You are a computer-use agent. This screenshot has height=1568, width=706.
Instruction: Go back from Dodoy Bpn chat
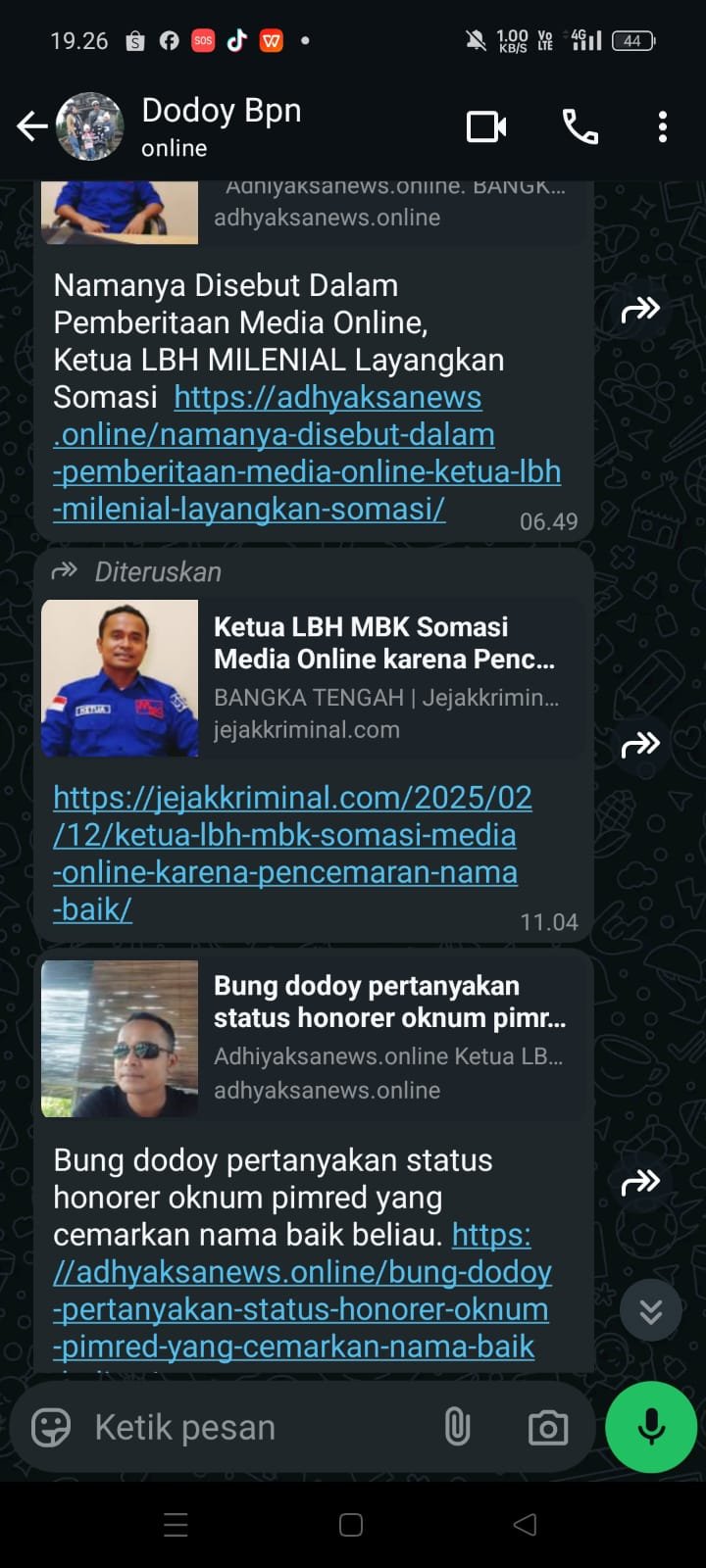coord(31,126)
